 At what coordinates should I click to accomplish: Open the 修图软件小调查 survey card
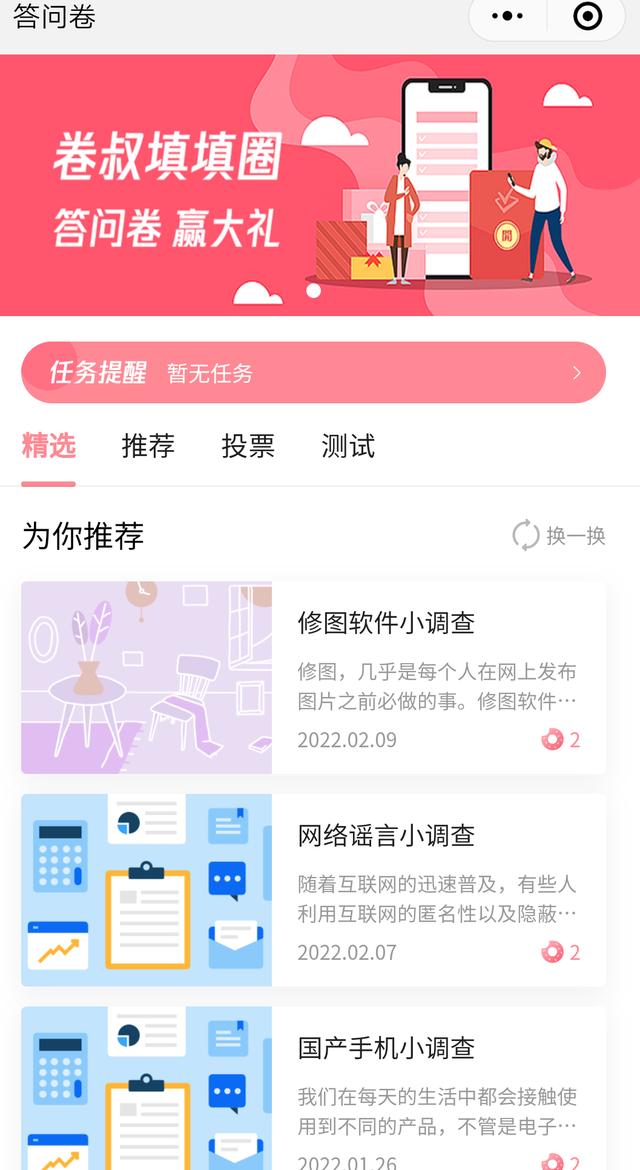[x=313, y=677]
